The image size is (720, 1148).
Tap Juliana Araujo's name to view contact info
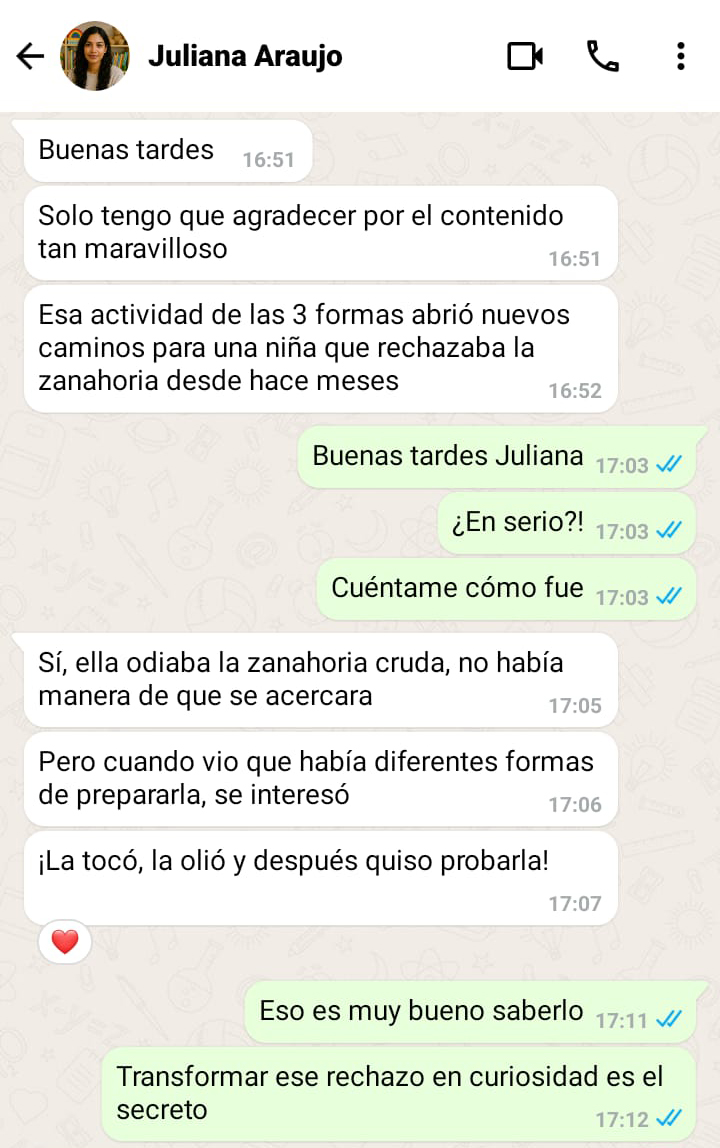(245, 56)
